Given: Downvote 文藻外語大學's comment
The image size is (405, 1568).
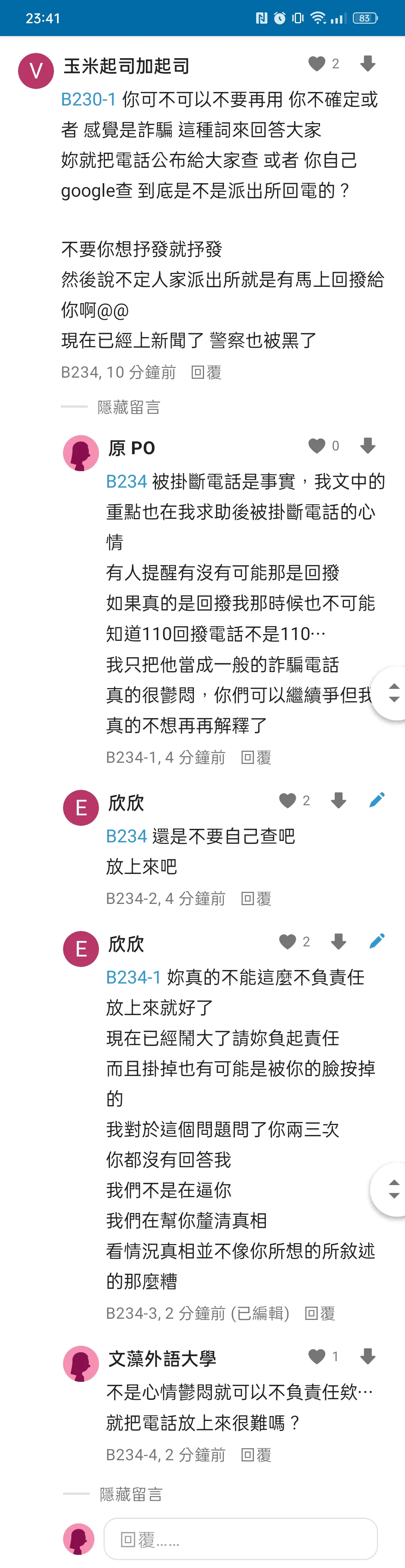Looking at the screenshot, I should point(367,1356).
